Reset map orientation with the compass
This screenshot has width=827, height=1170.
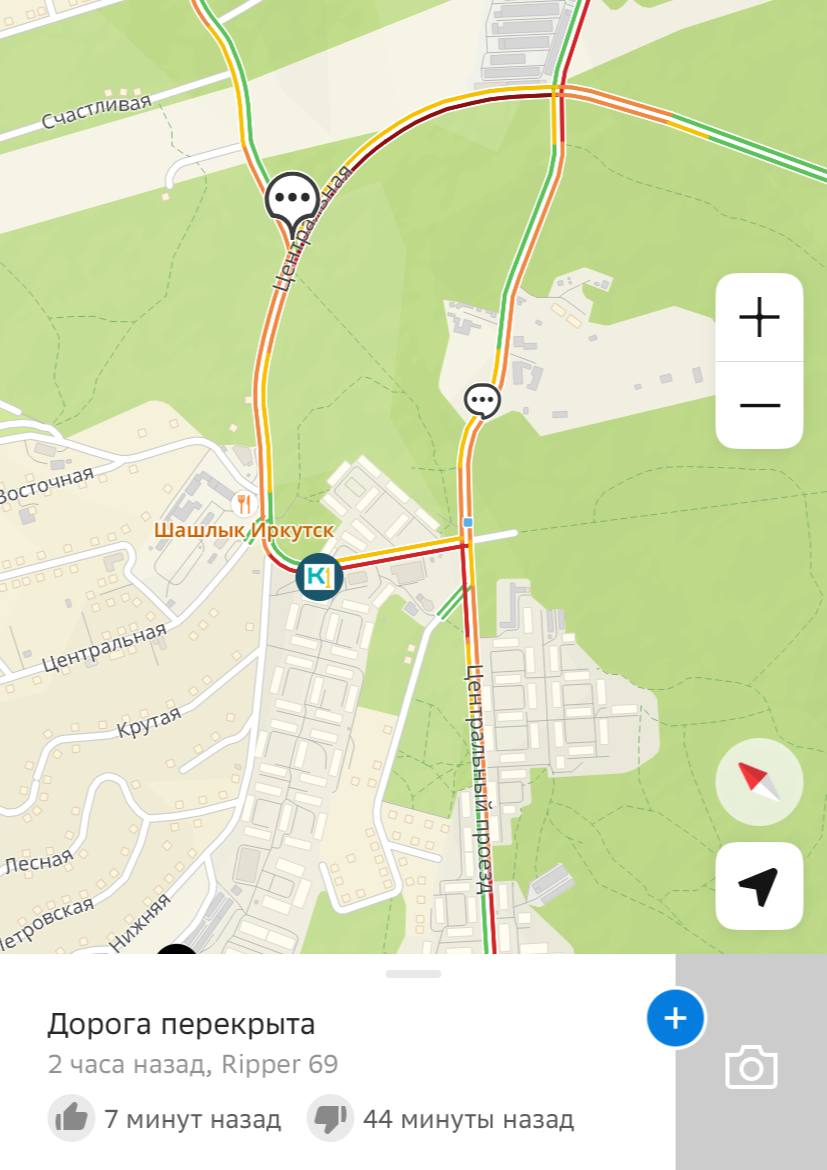(759, 782)
